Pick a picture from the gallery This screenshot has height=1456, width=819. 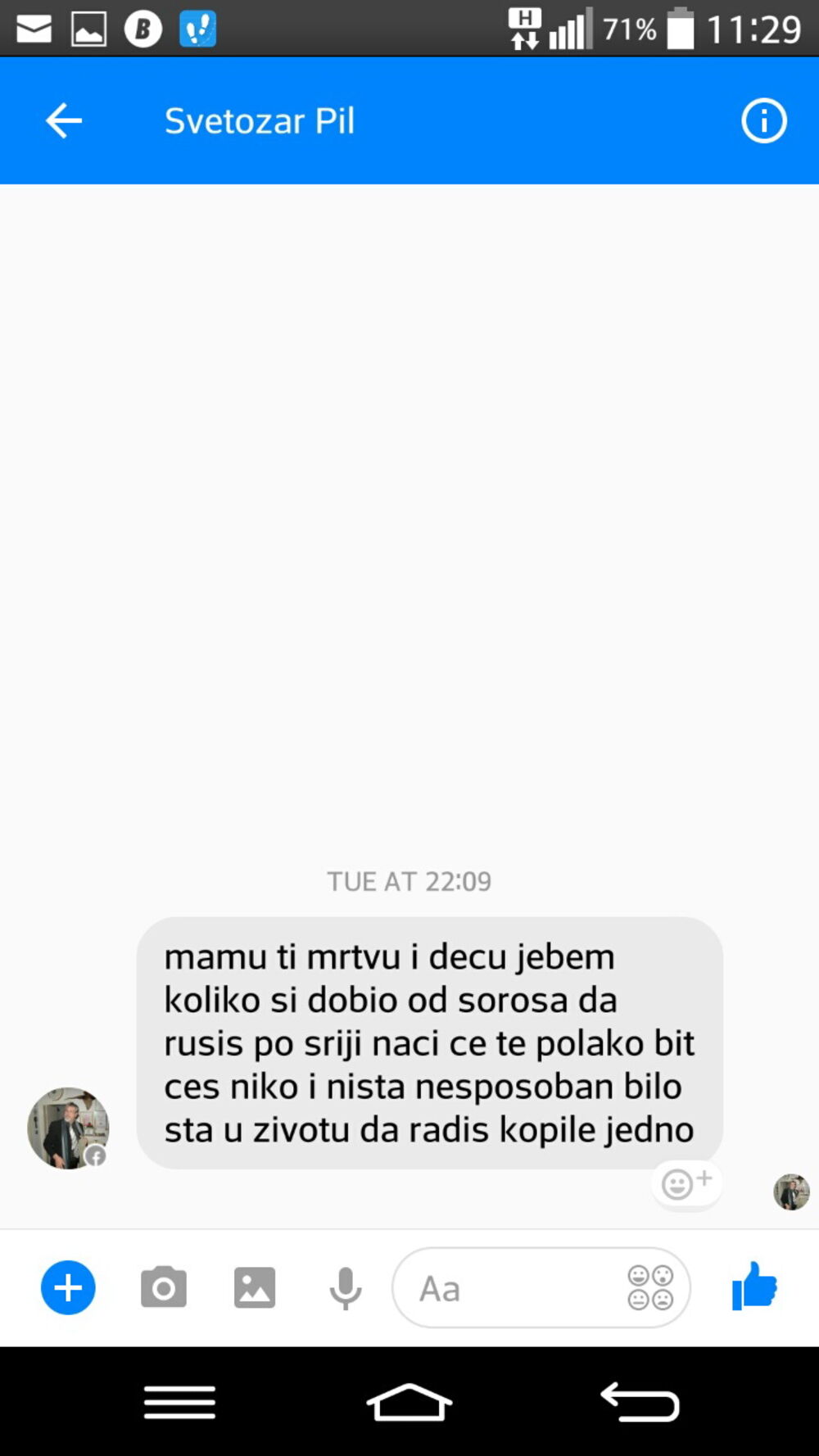pyautogui.click(x=255, y=1287)
